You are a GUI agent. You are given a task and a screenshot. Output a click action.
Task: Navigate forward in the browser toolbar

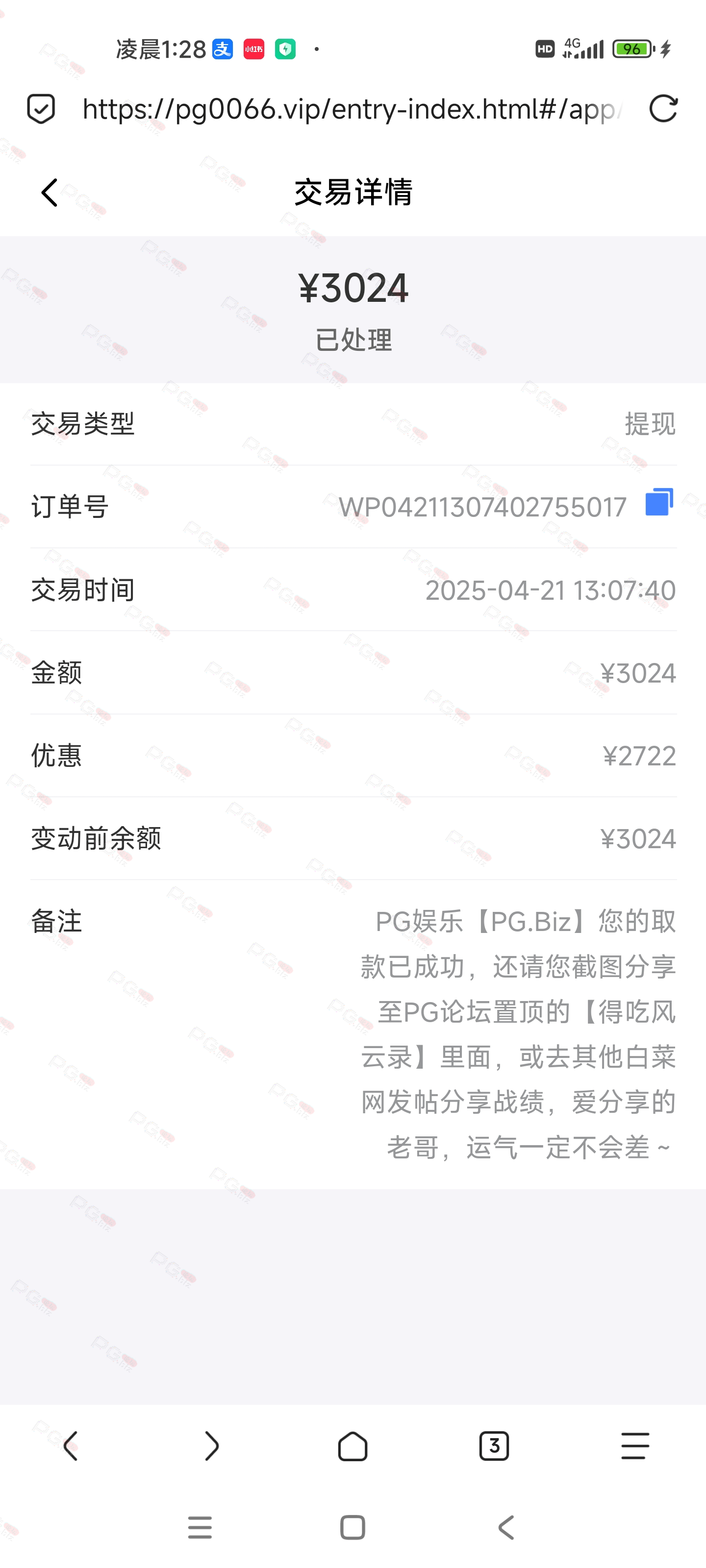point(211,1445)
